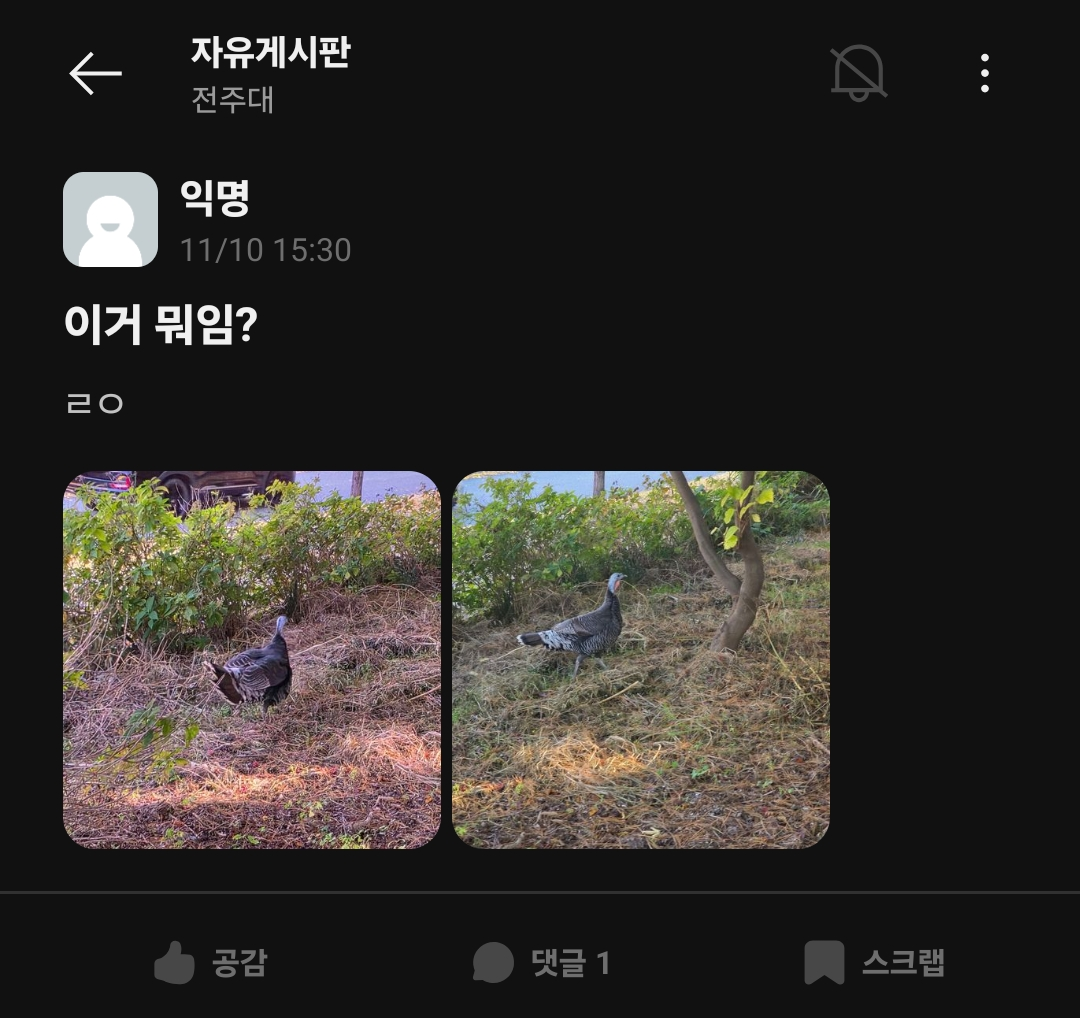1080x1018 pixels.
Task: Open the three-dot overflow menu
Action: [984, 73]
